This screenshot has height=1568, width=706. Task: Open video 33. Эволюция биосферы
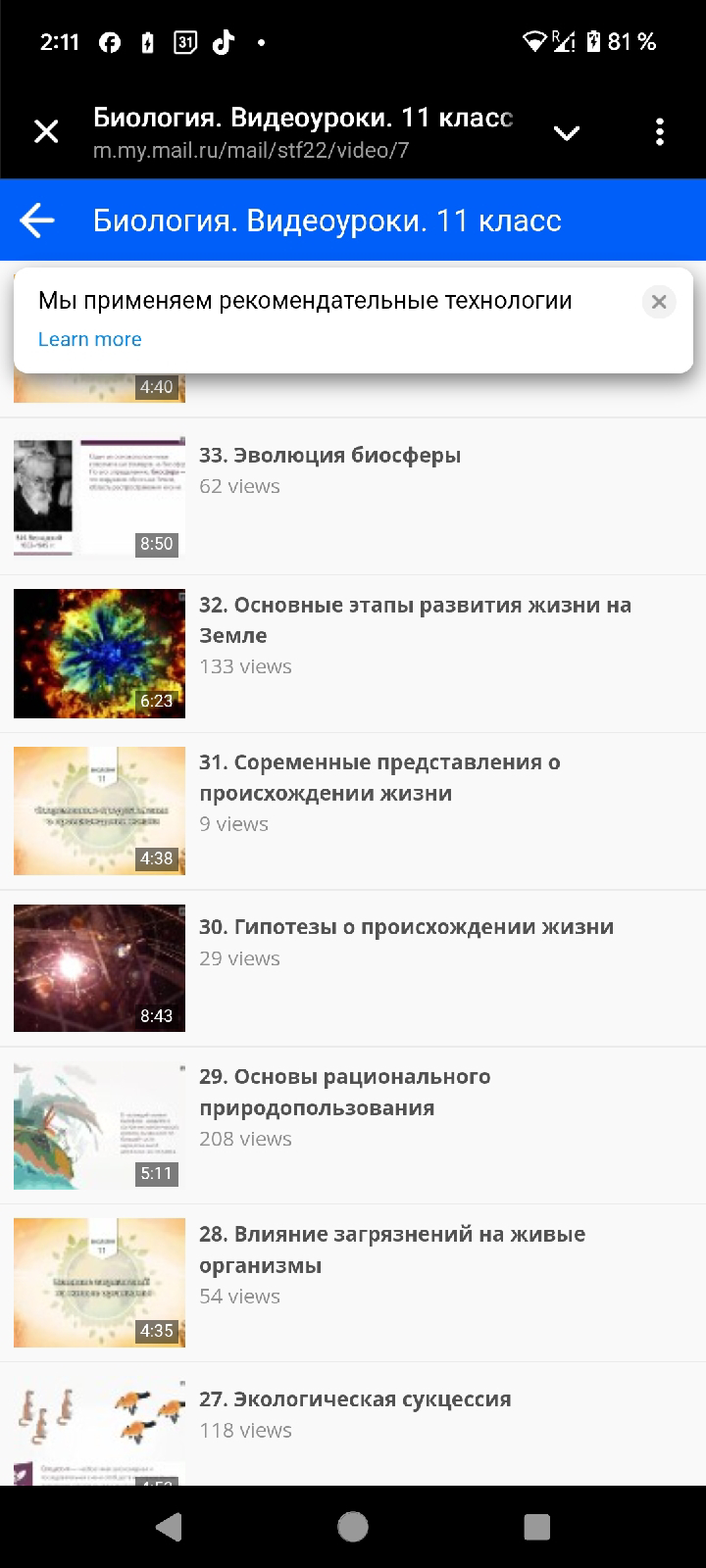329,456
